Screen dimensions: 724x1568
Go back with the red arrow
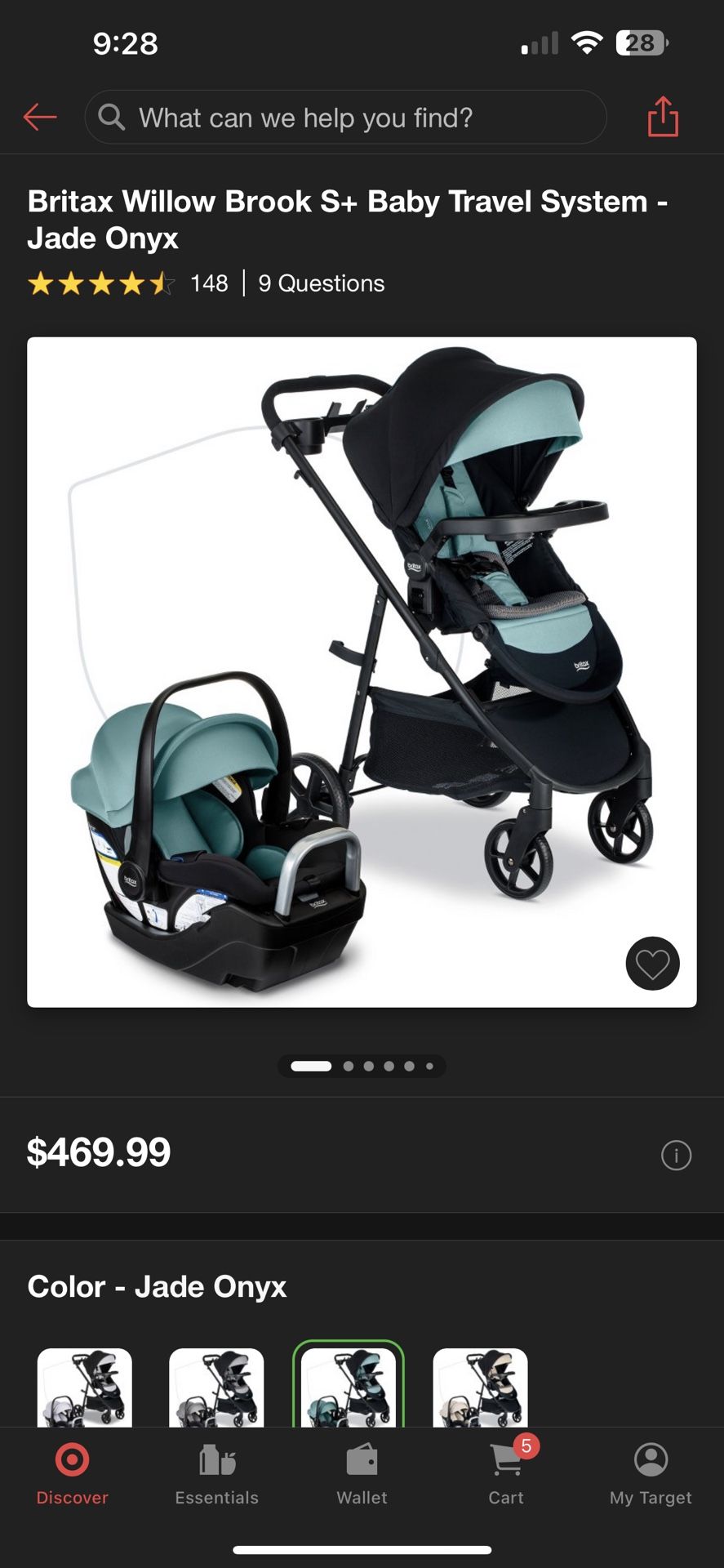(x=40, y=118)
